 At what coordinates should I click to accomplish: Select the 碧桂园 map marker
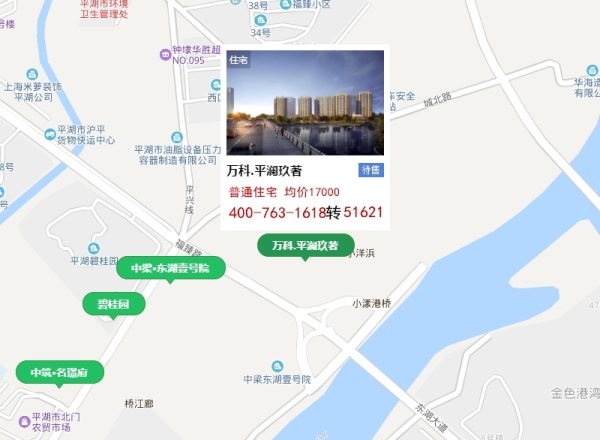point(112,303)
